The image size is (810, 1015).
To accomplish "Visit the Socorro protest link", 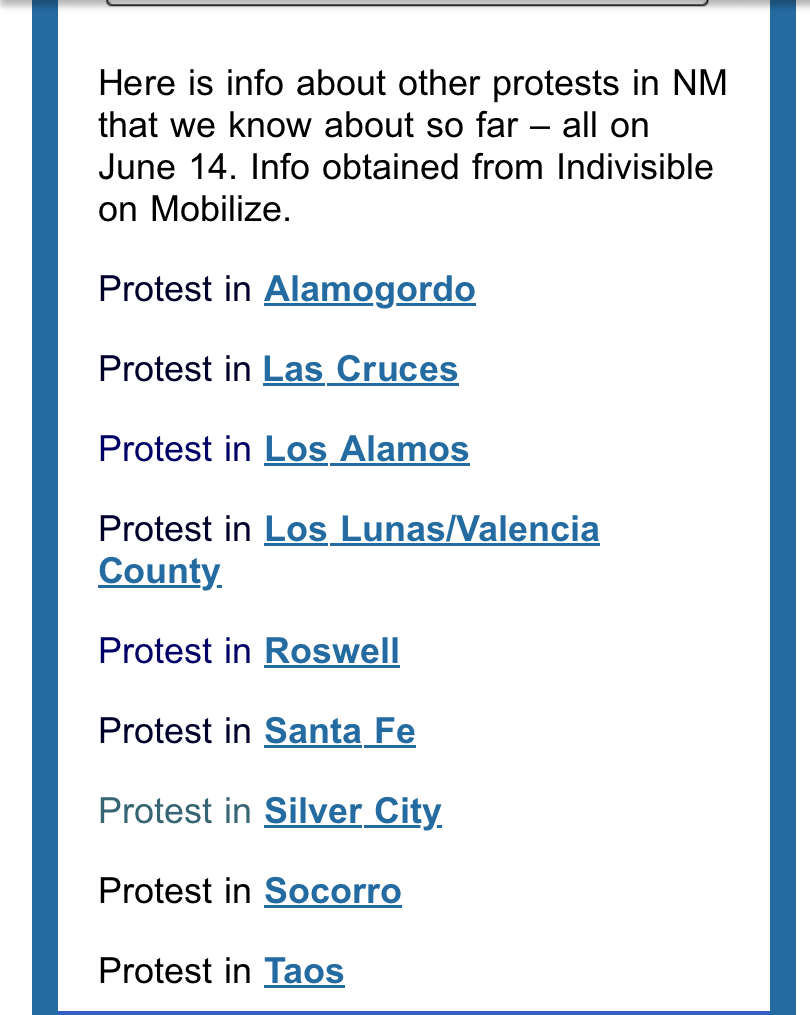I will [x=332, y=892].
